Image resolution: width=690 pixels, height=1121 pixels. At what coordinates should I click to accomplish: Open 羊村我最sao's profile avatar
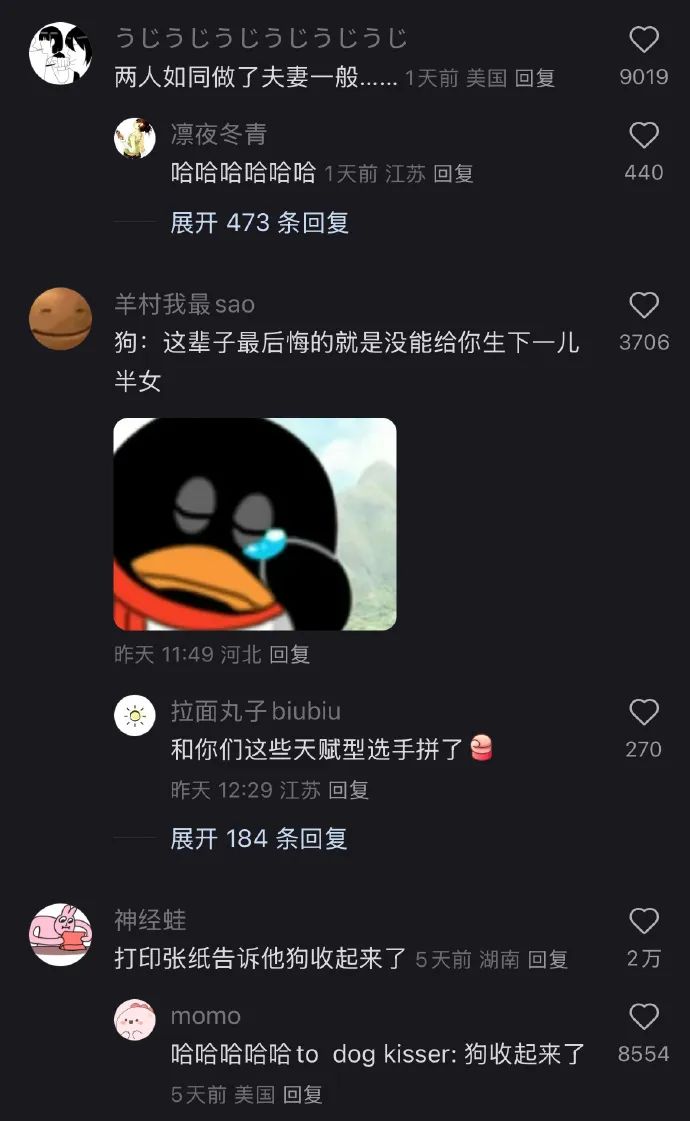pyautogui.click(x=60, y=319)
